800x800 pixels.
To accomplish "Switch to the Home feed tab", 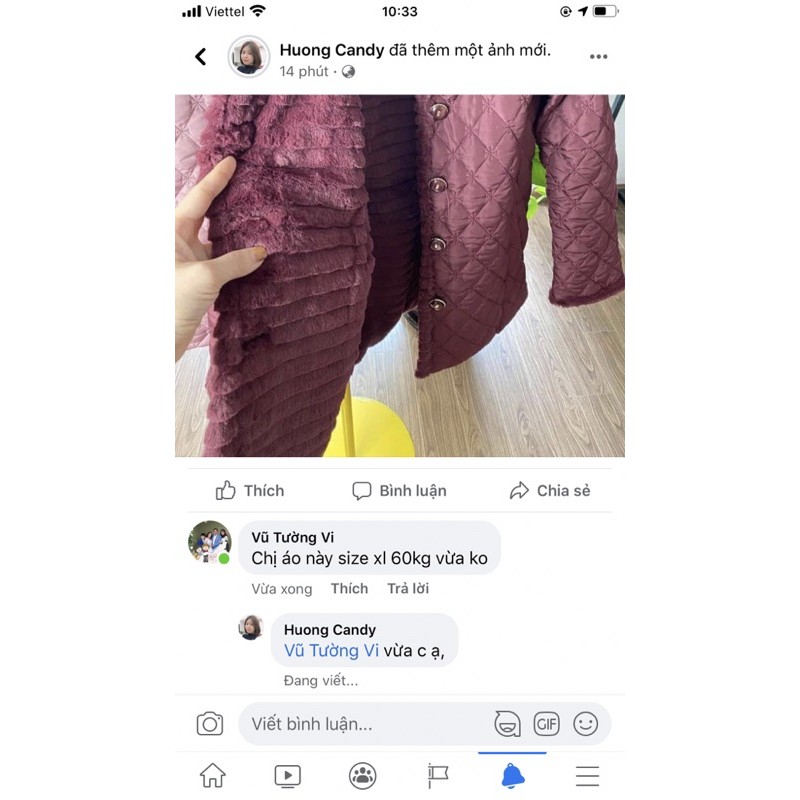I will (x=212, y=775).
